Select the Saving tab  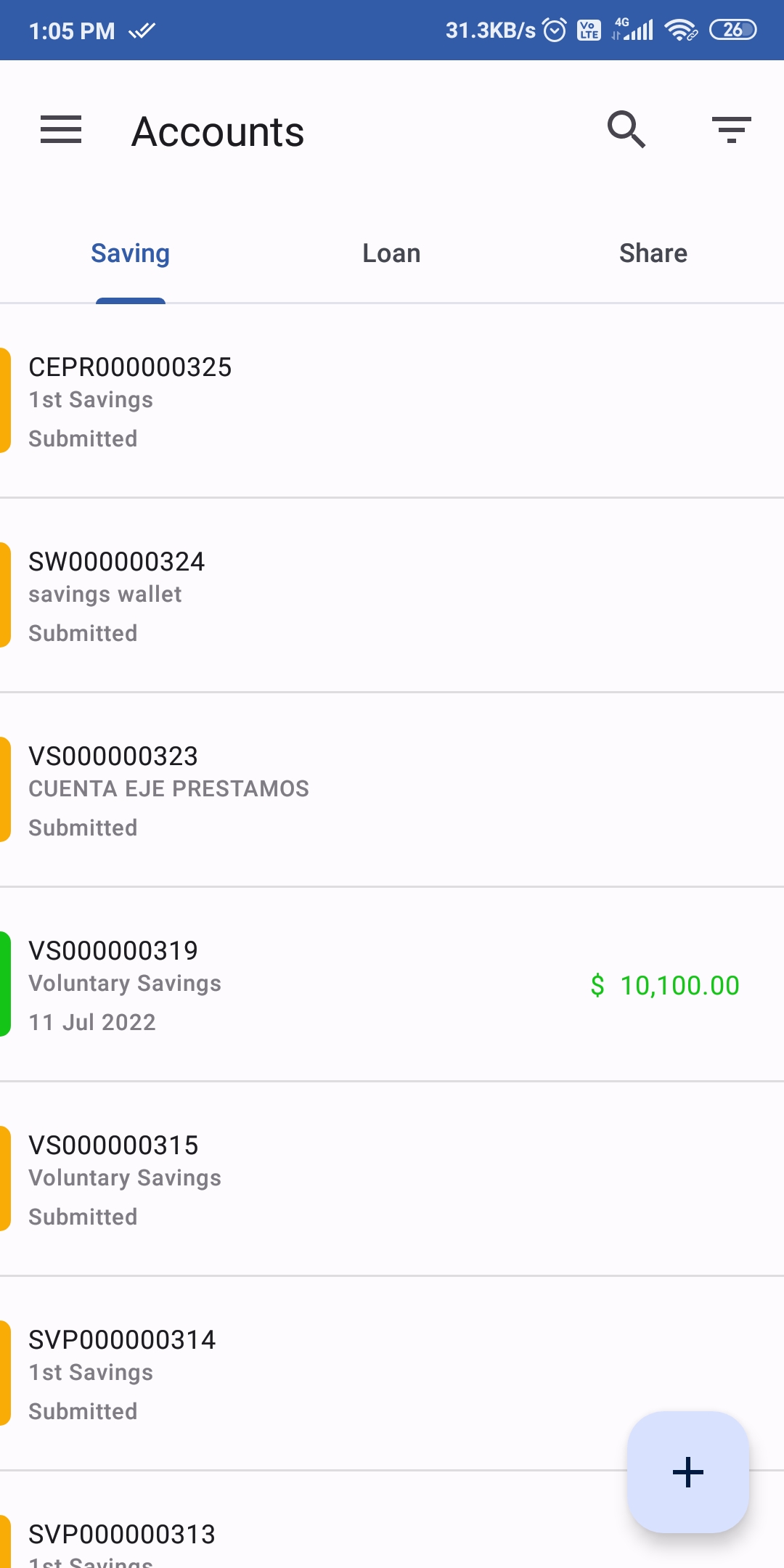click(130, 253)
